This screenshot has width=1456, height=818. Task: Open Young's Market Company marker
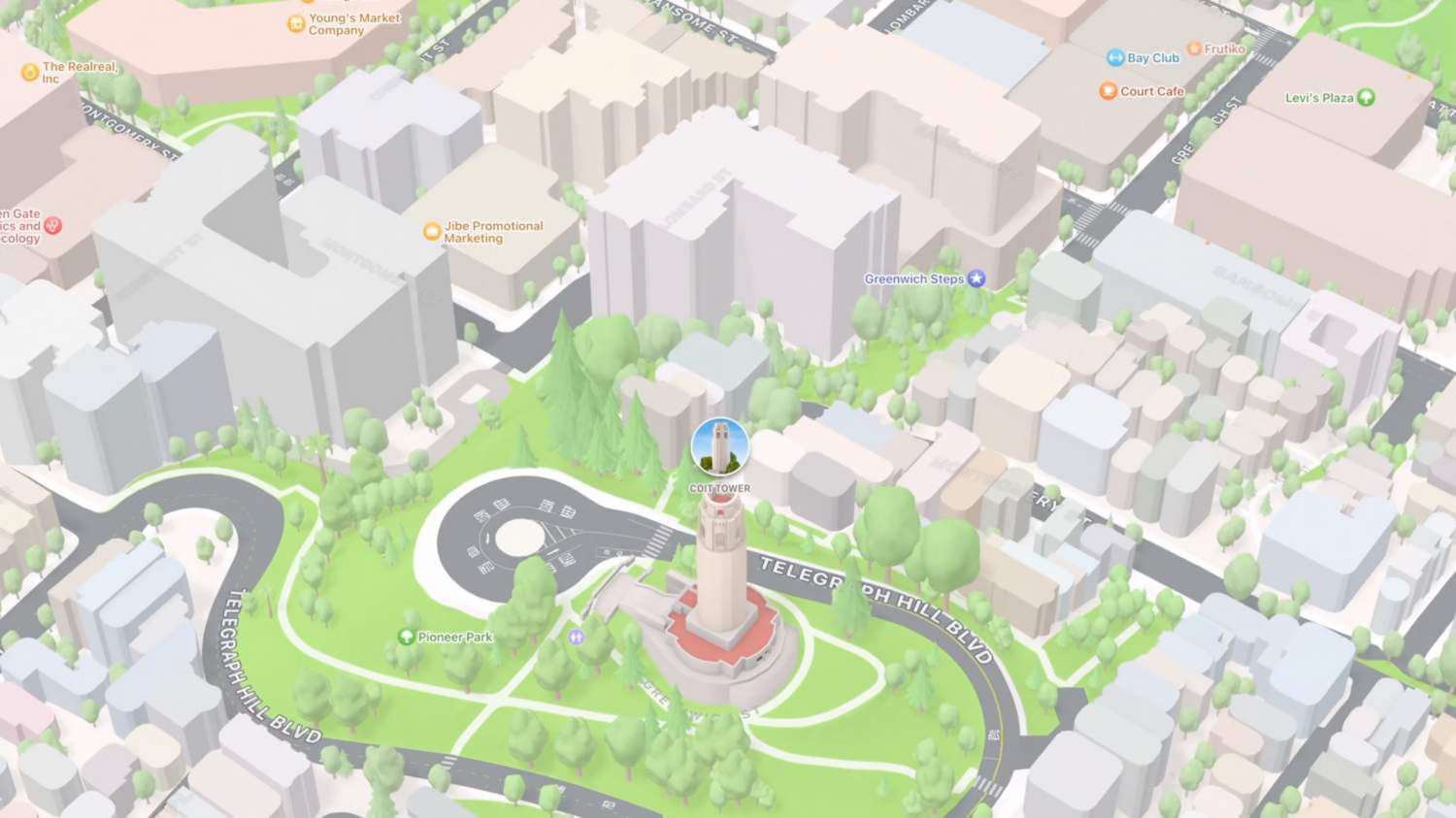[296, 24]
